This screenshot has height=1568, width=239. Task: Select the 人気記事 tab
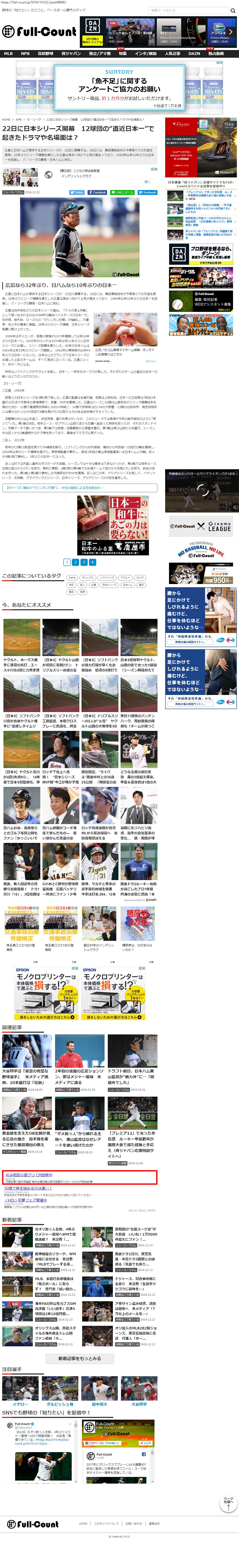(x=173, y=54)
